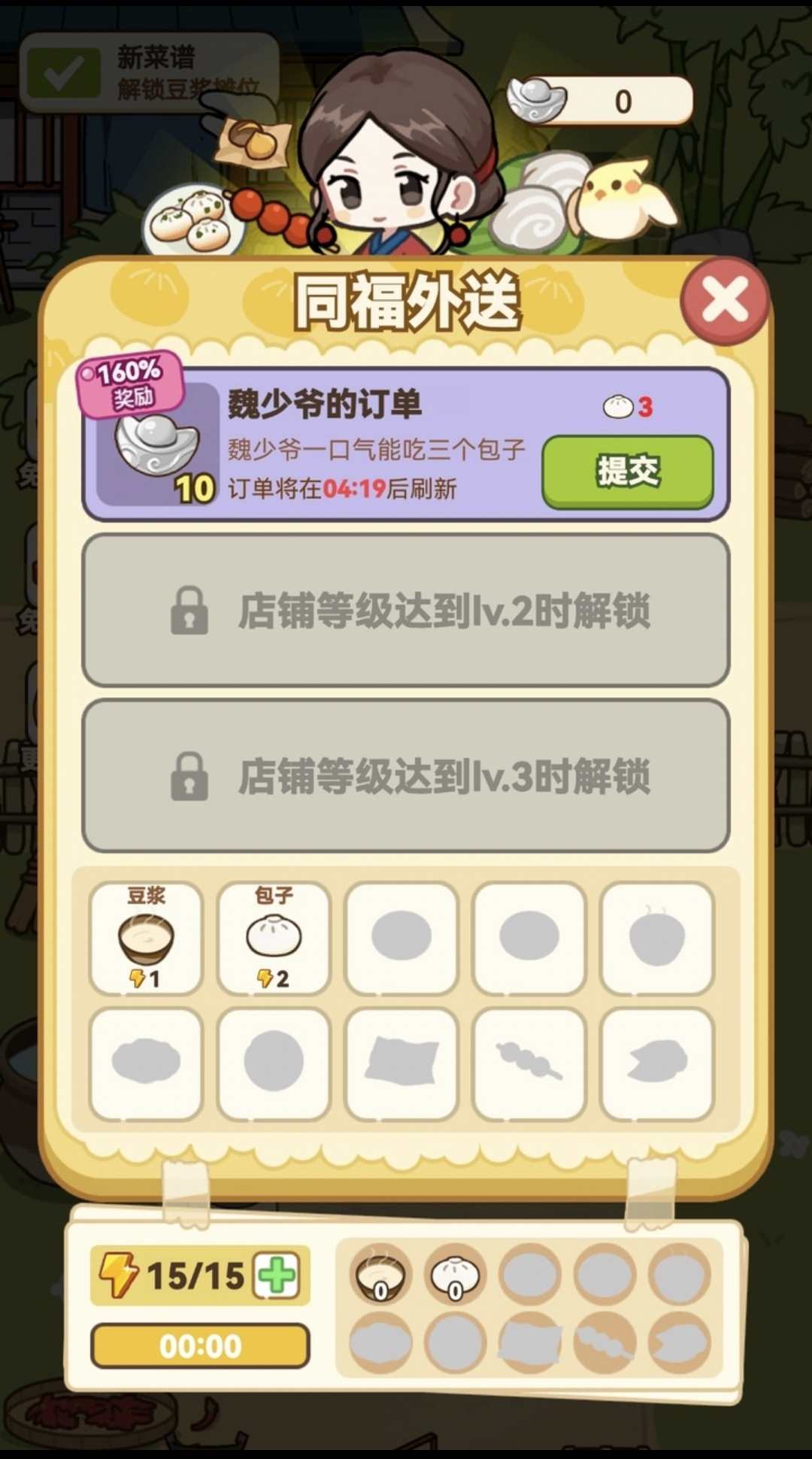This screenshot has height=1459, width=812.
Task: Select the 豆浆 recipe tile
Action: 146,937
